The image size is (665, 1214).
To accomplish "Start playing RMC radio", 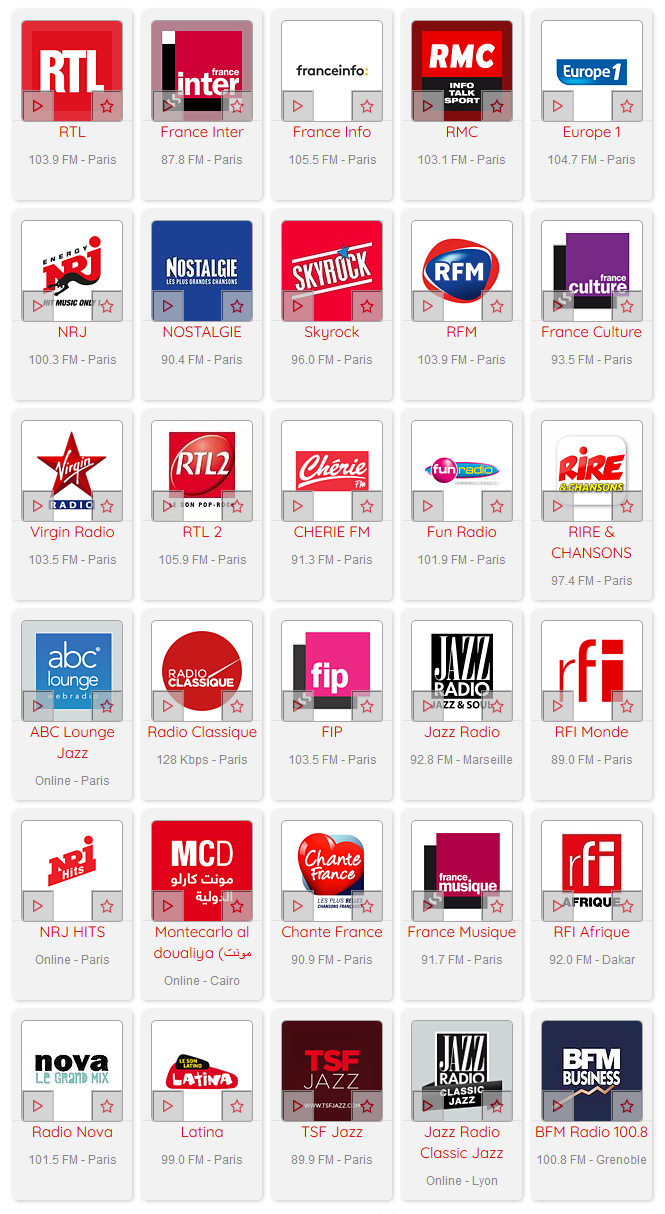I will point(427,106).
